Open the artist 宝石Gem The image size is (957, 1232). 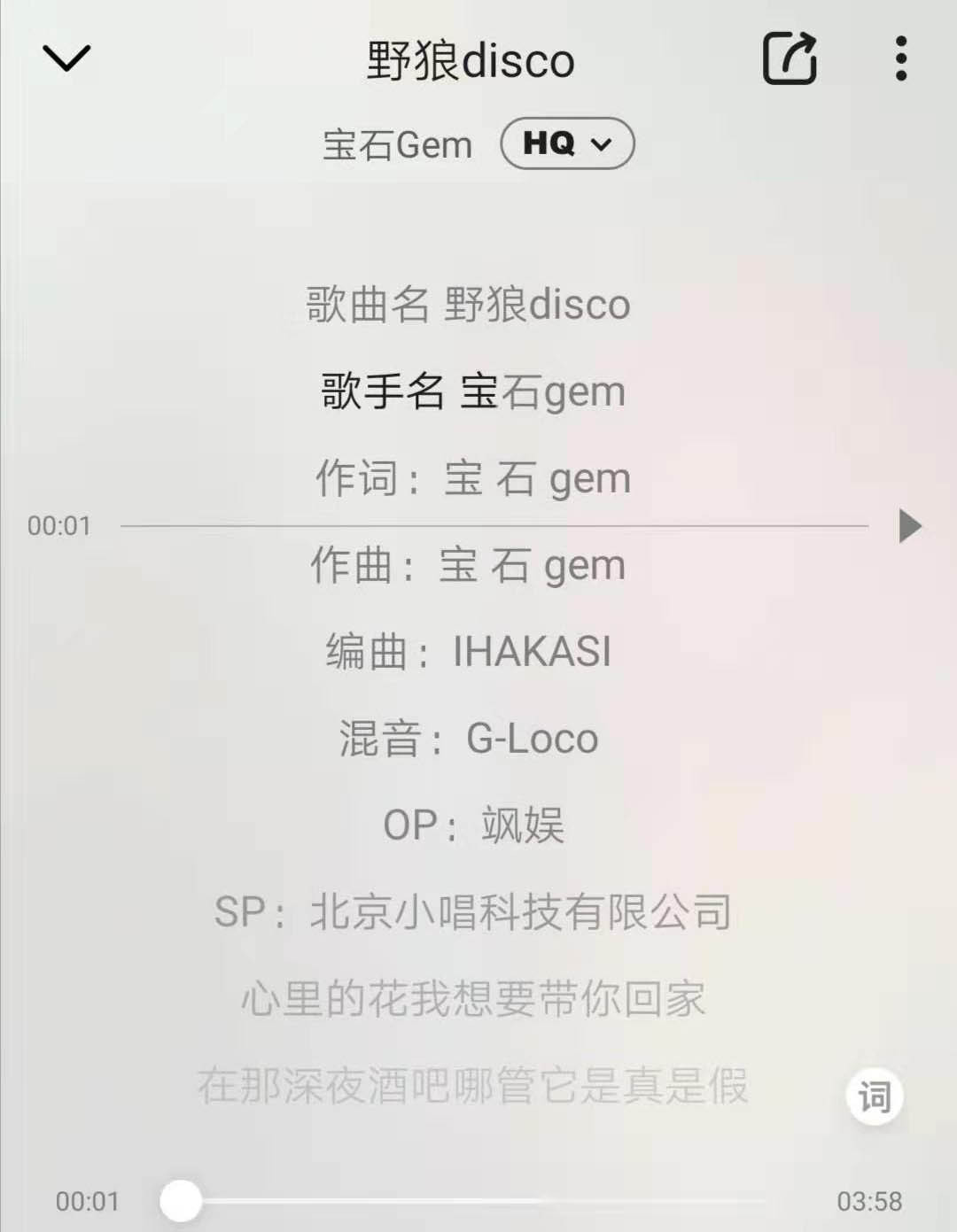click(397, 144)
